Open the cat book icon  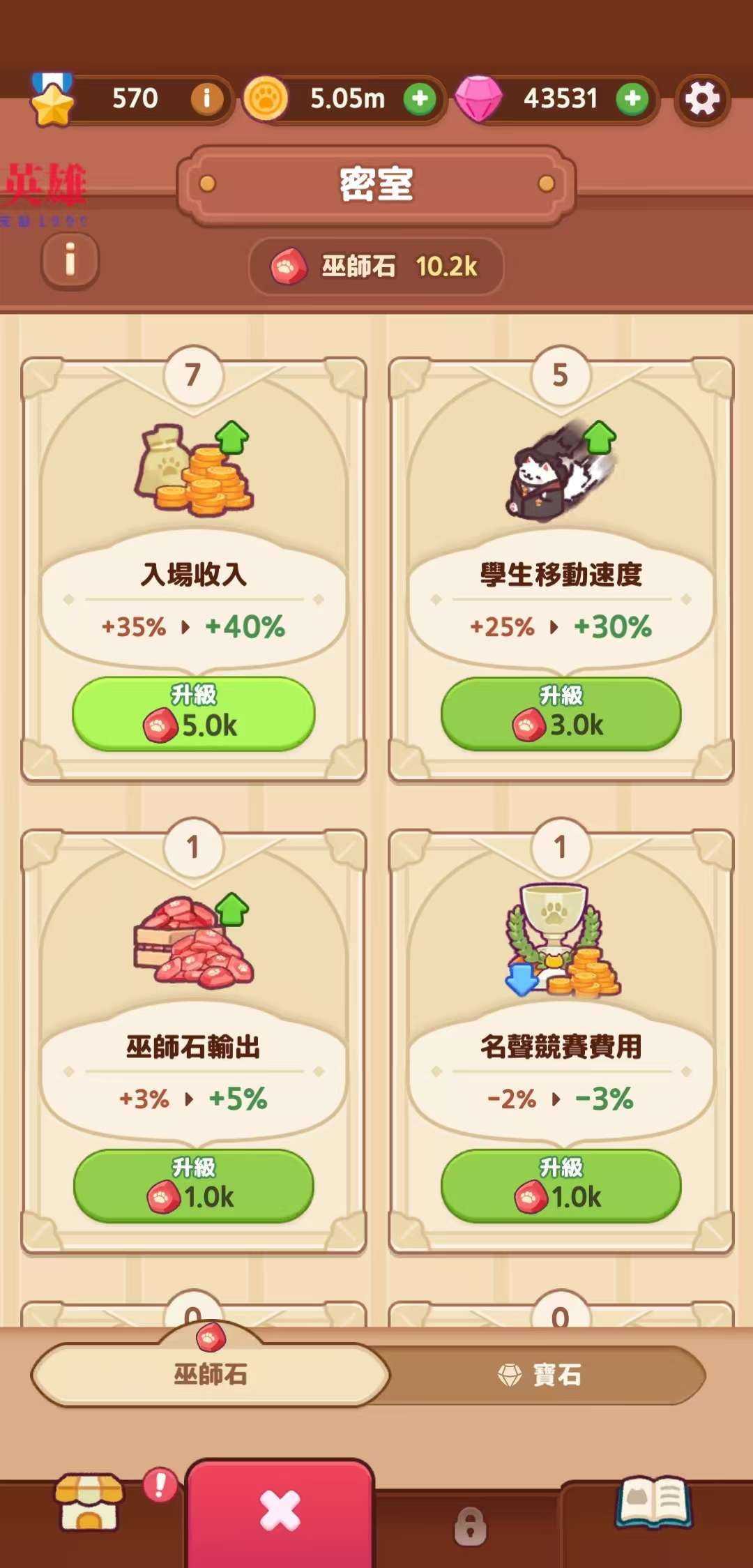pyautogui.click(x=653, y=1501)
